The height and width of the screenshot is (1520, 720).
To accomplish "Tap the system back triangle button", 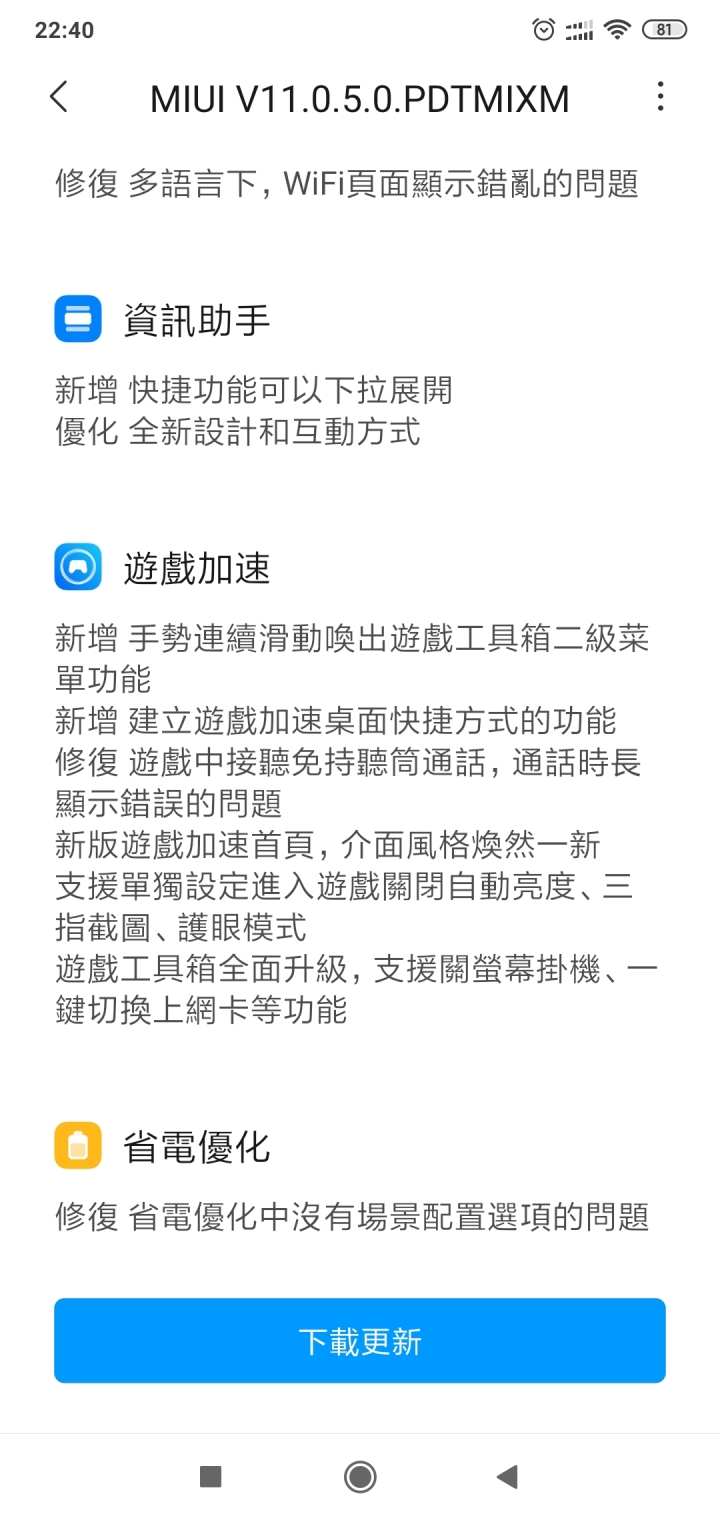I will click(x=507, y=1476).
